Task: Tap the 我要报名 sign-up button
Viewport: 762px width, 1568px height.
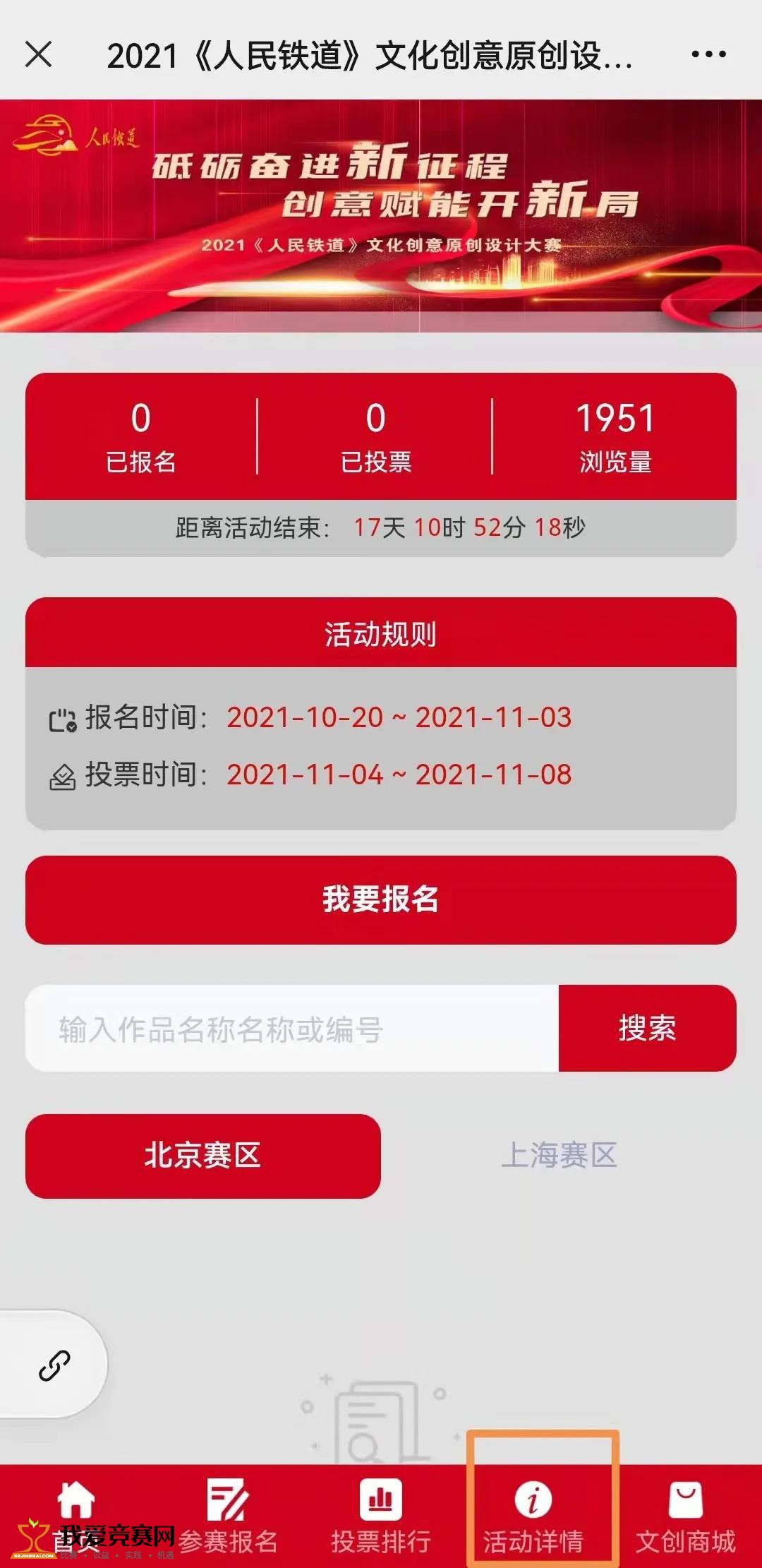Action: [381, 899]
